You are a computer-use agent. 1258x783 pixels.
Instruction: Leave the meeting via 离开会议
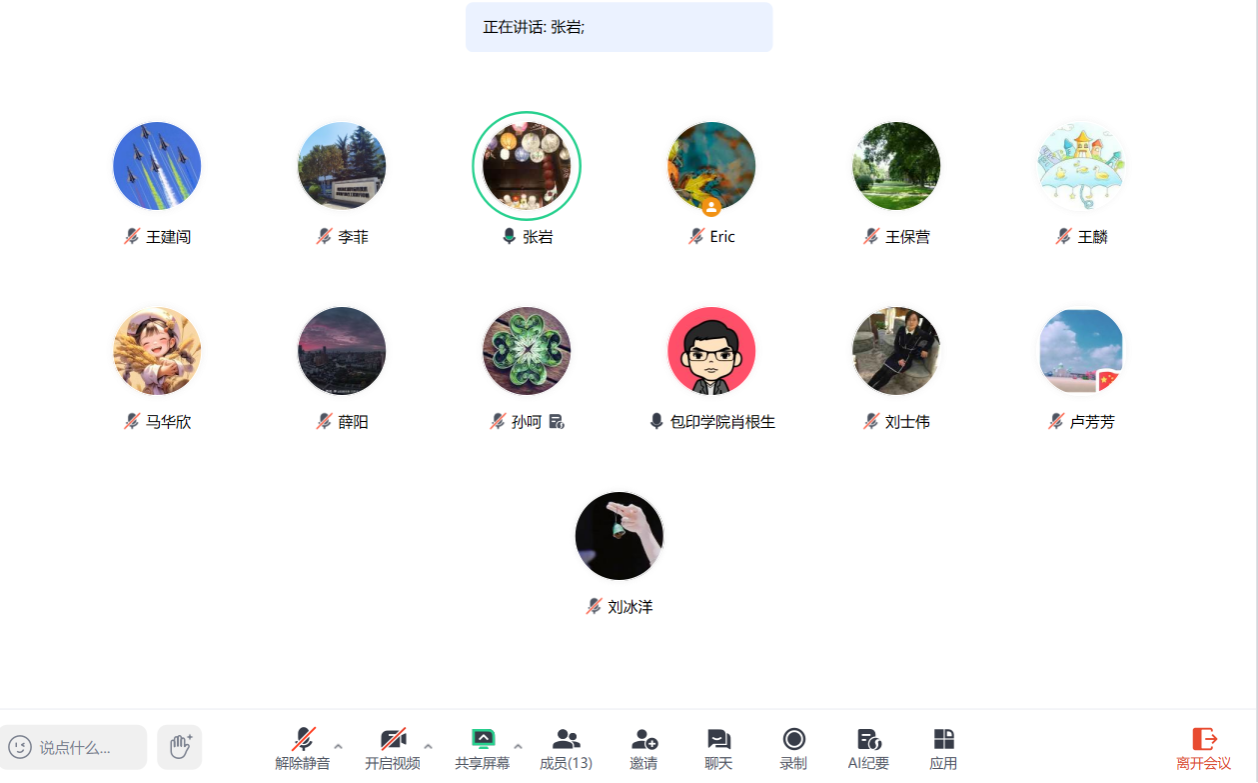point(1203,748)
